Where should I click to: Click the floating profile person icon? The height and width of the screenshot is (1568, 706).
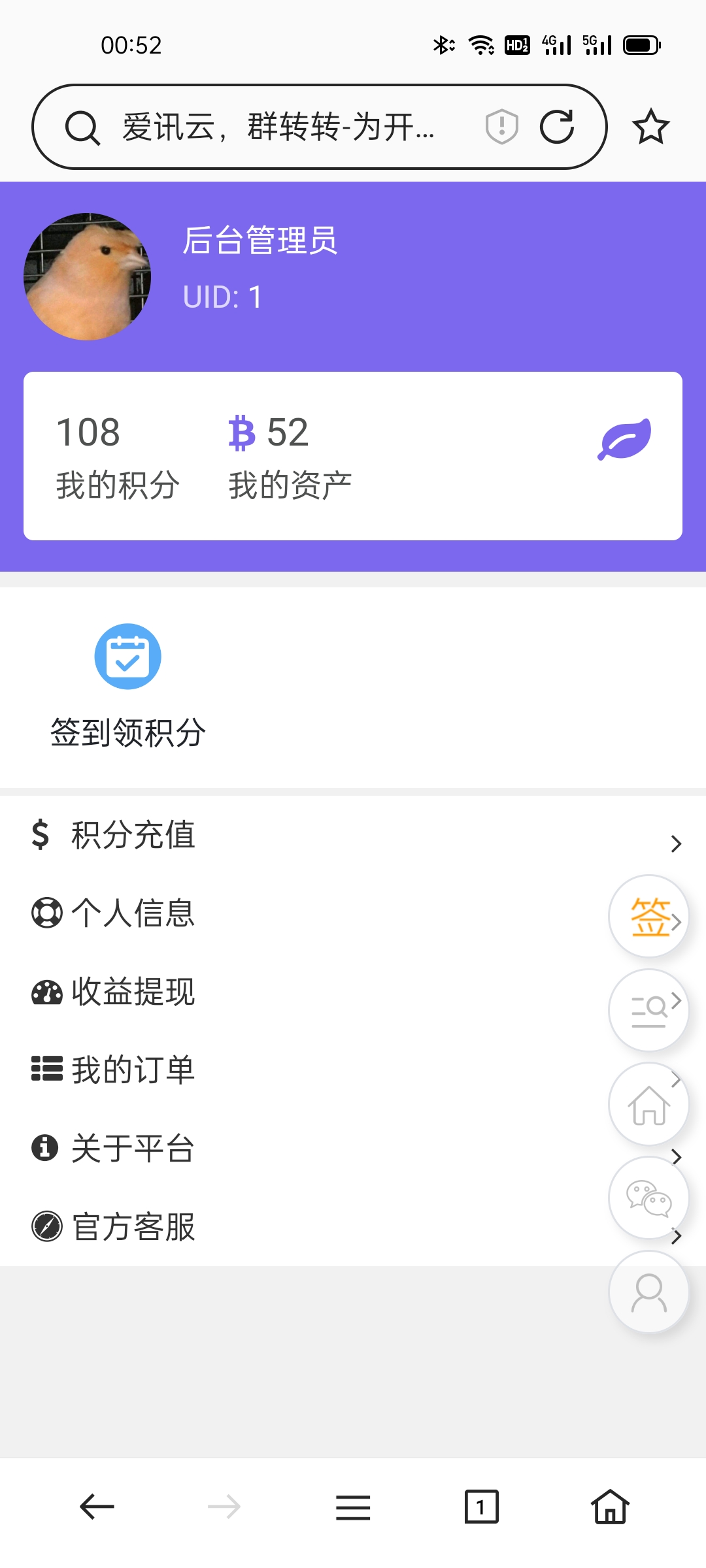tap(648, 1292)
